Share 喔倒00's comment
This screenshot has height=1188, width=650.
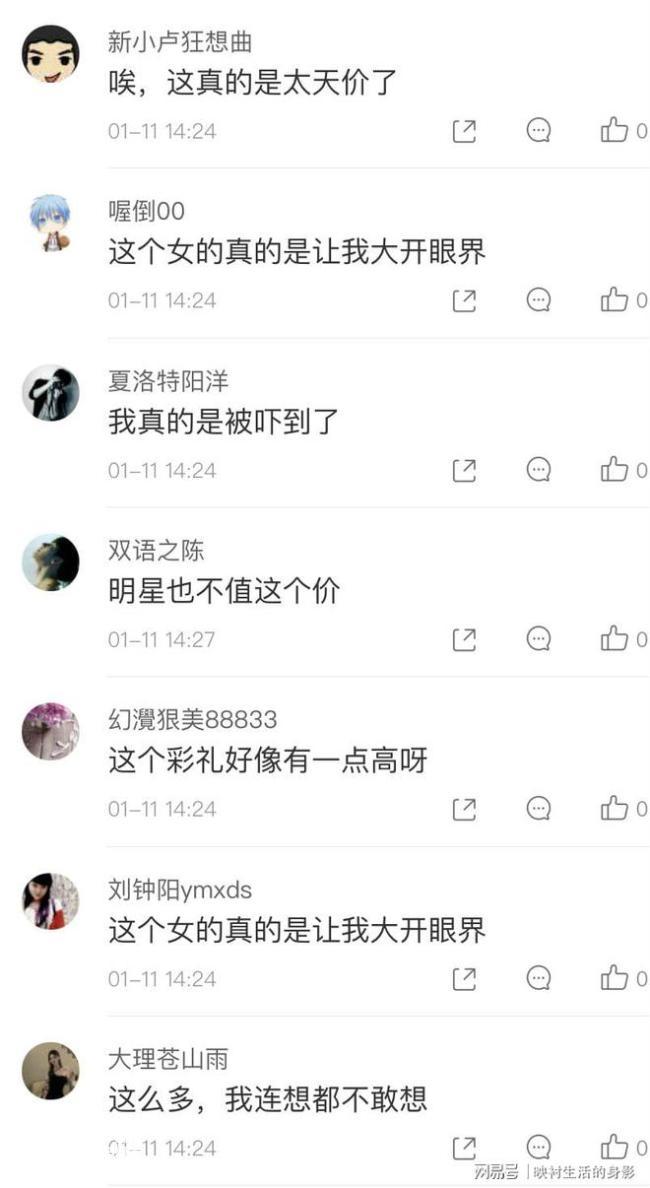click(464, 301)
